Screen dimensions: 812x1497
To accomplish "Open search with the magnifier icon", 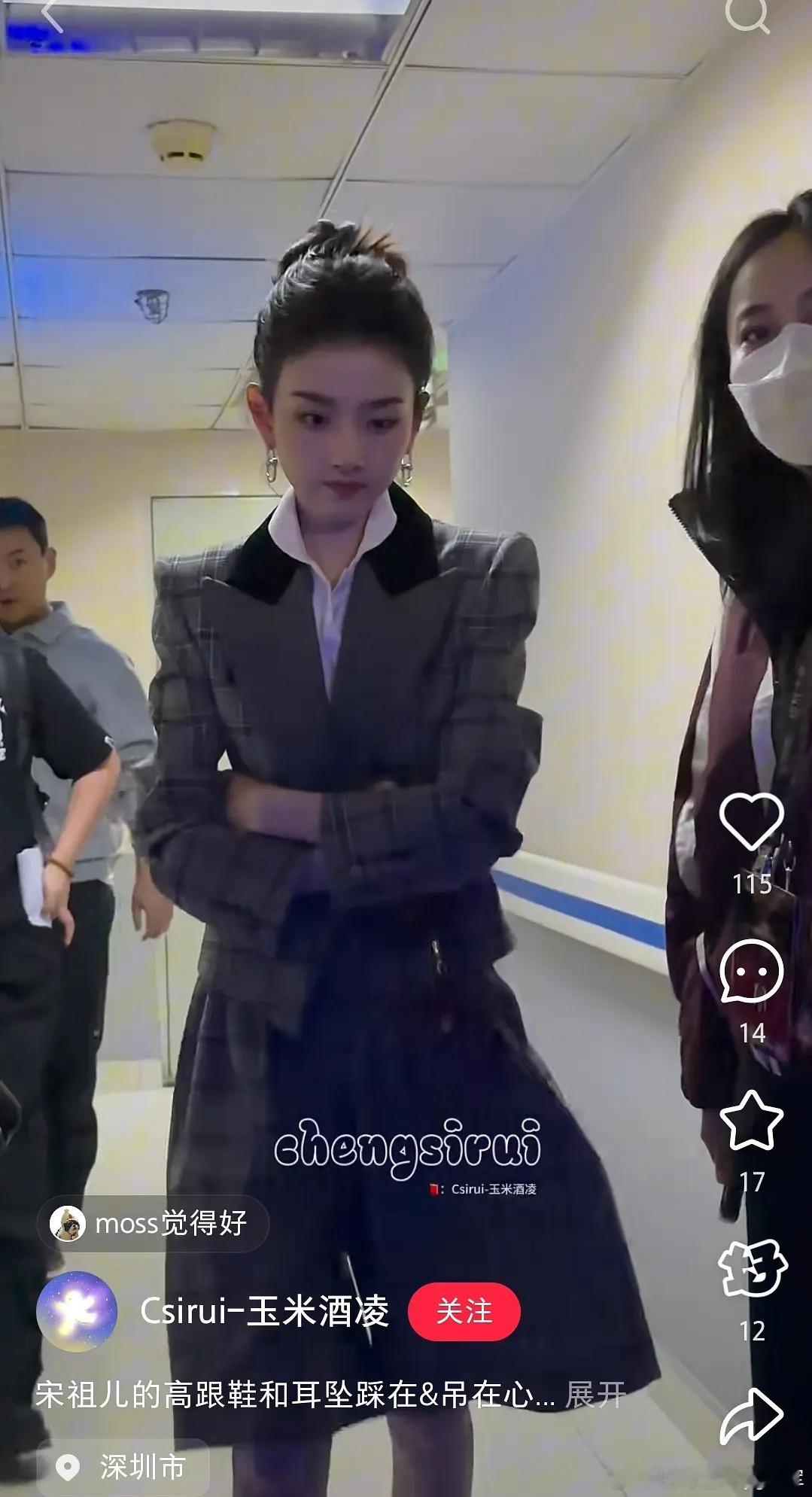I will click(747, 15).
